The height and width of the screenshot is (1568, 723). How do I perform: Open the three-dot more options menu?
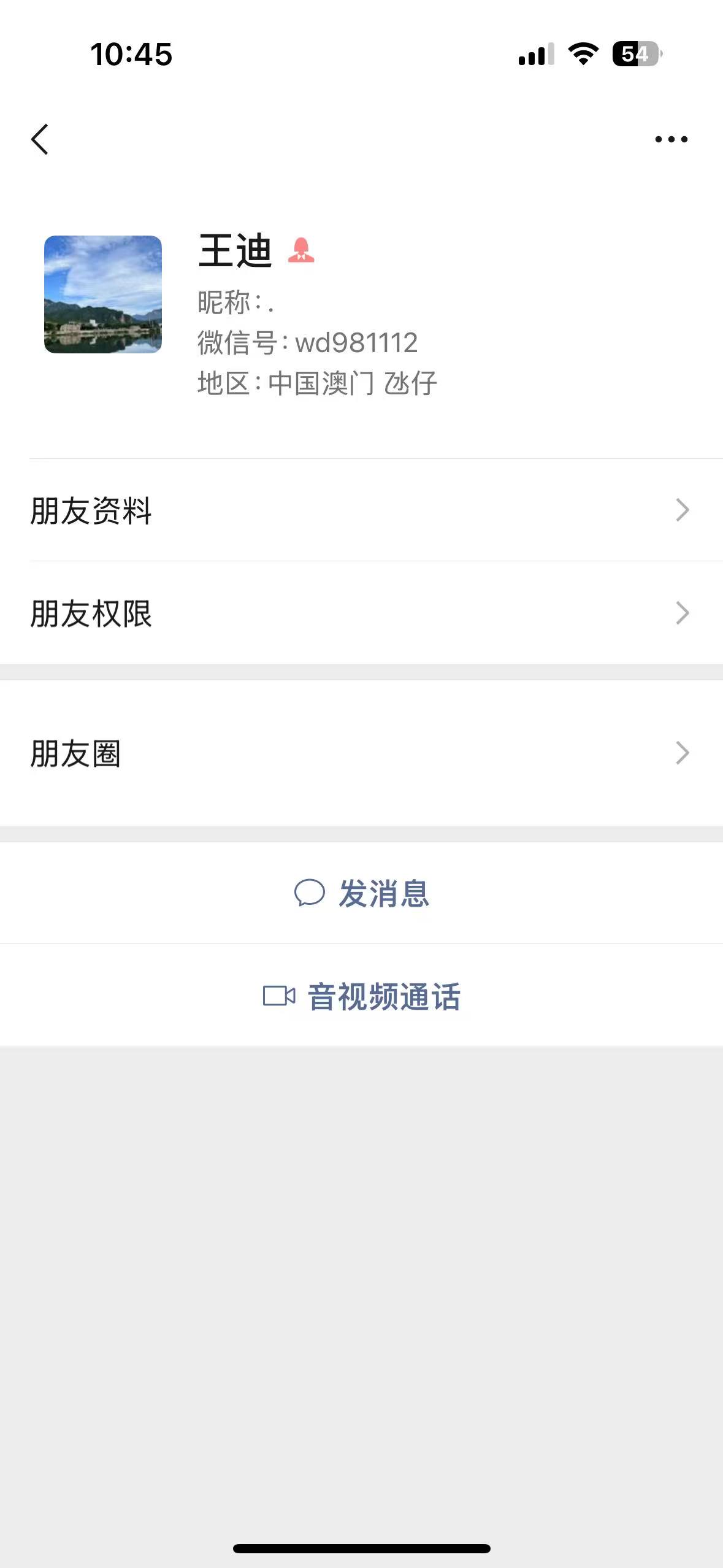671,139
